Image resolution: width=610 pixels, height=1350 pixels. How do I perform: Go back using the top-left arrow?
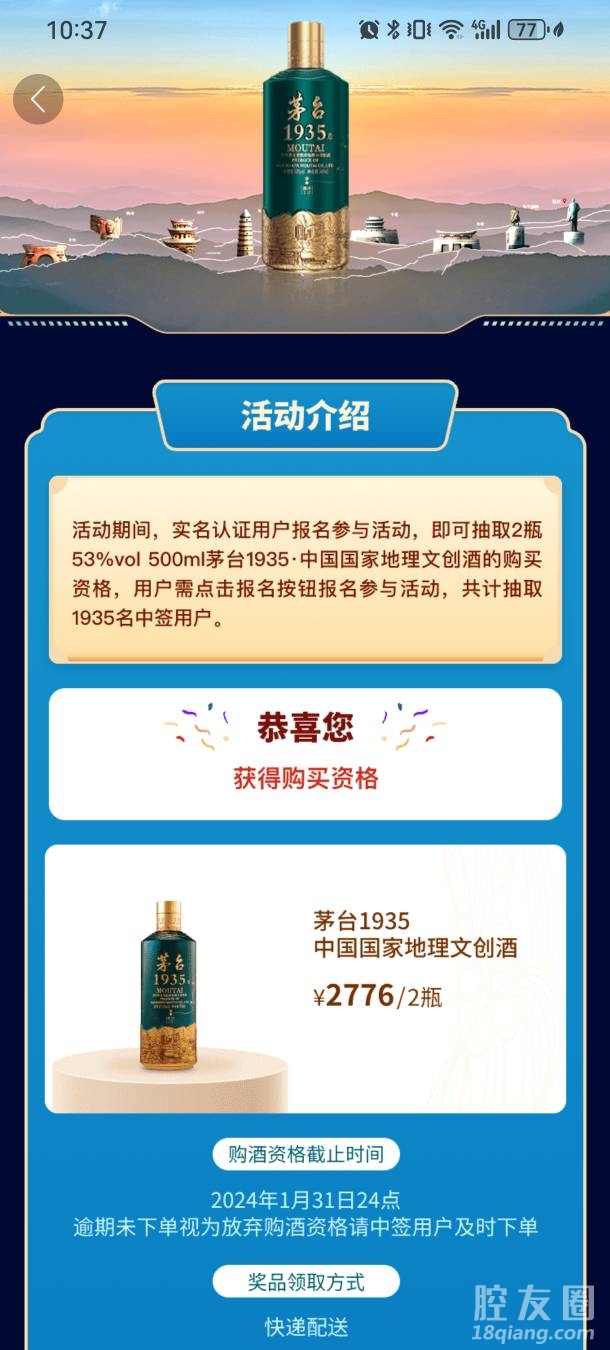[x=38, y=99]
